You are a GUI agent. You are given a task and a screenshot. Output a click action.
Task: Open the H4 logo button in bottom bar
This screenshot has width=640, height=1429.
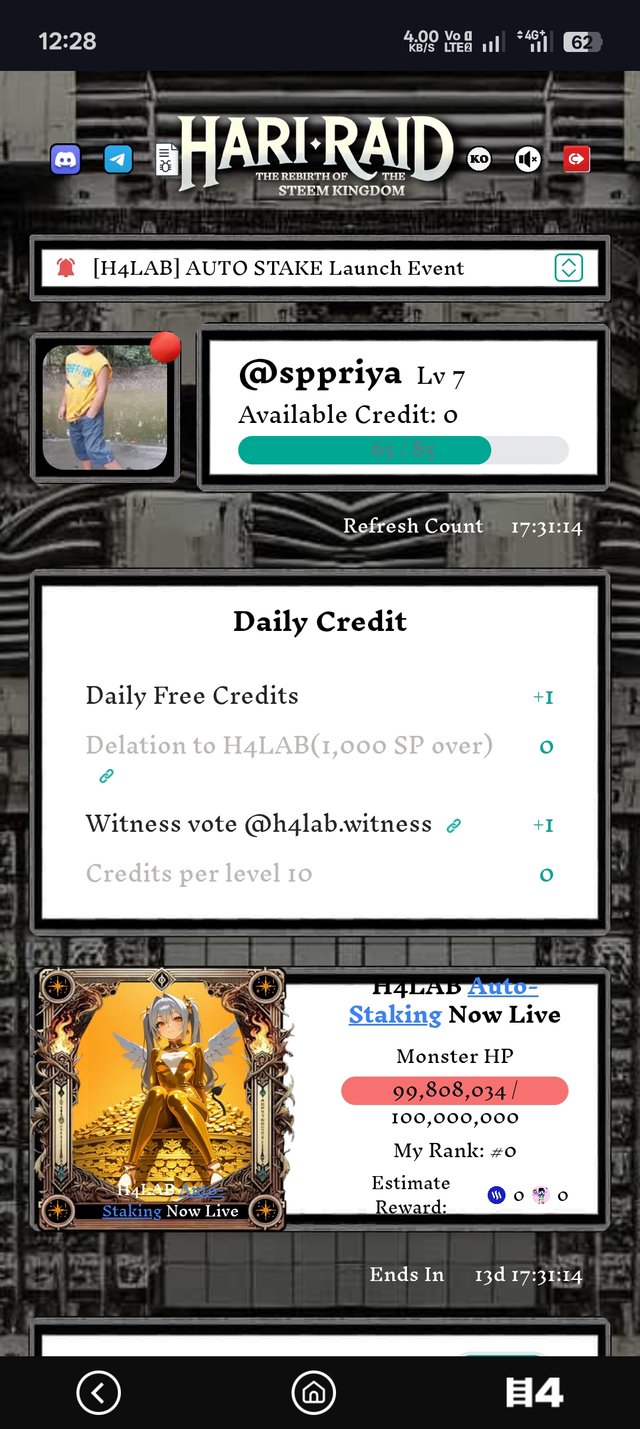[534, 1392]
